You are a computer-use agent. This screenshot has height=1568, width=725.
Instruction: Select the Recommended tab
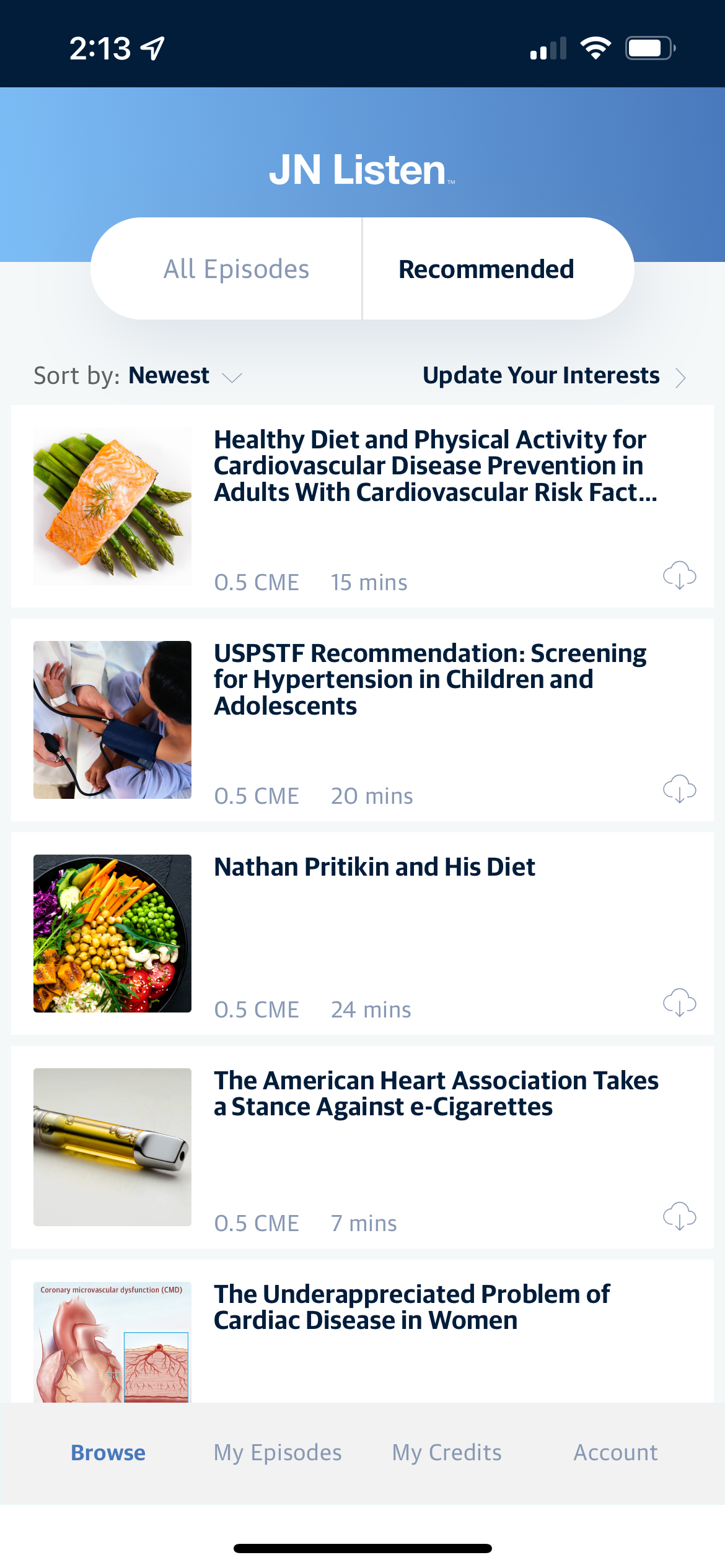click(486, 269)
